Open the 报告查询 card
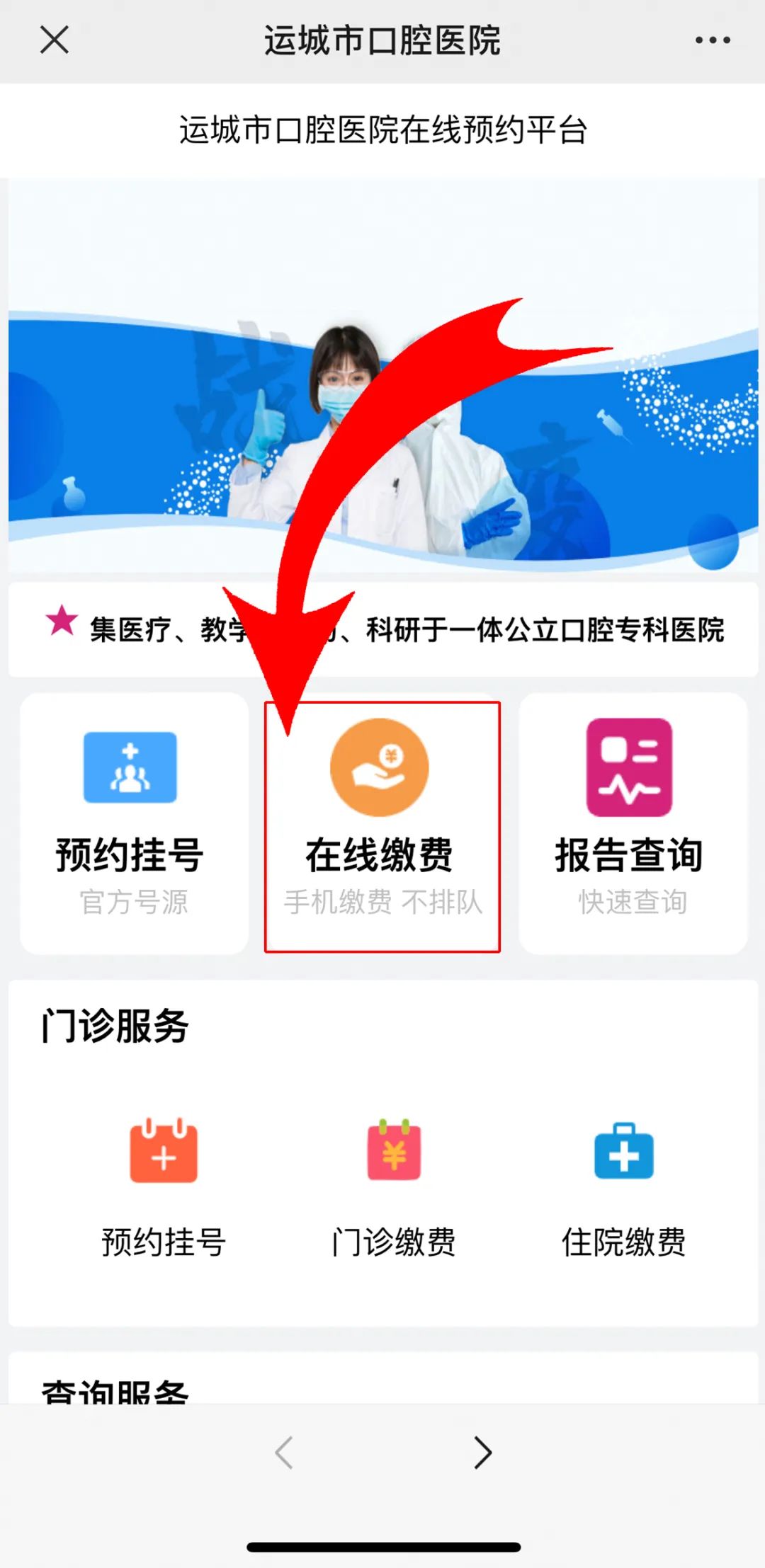This screenshot has width=765, height=1568. [x=633, y=823]
